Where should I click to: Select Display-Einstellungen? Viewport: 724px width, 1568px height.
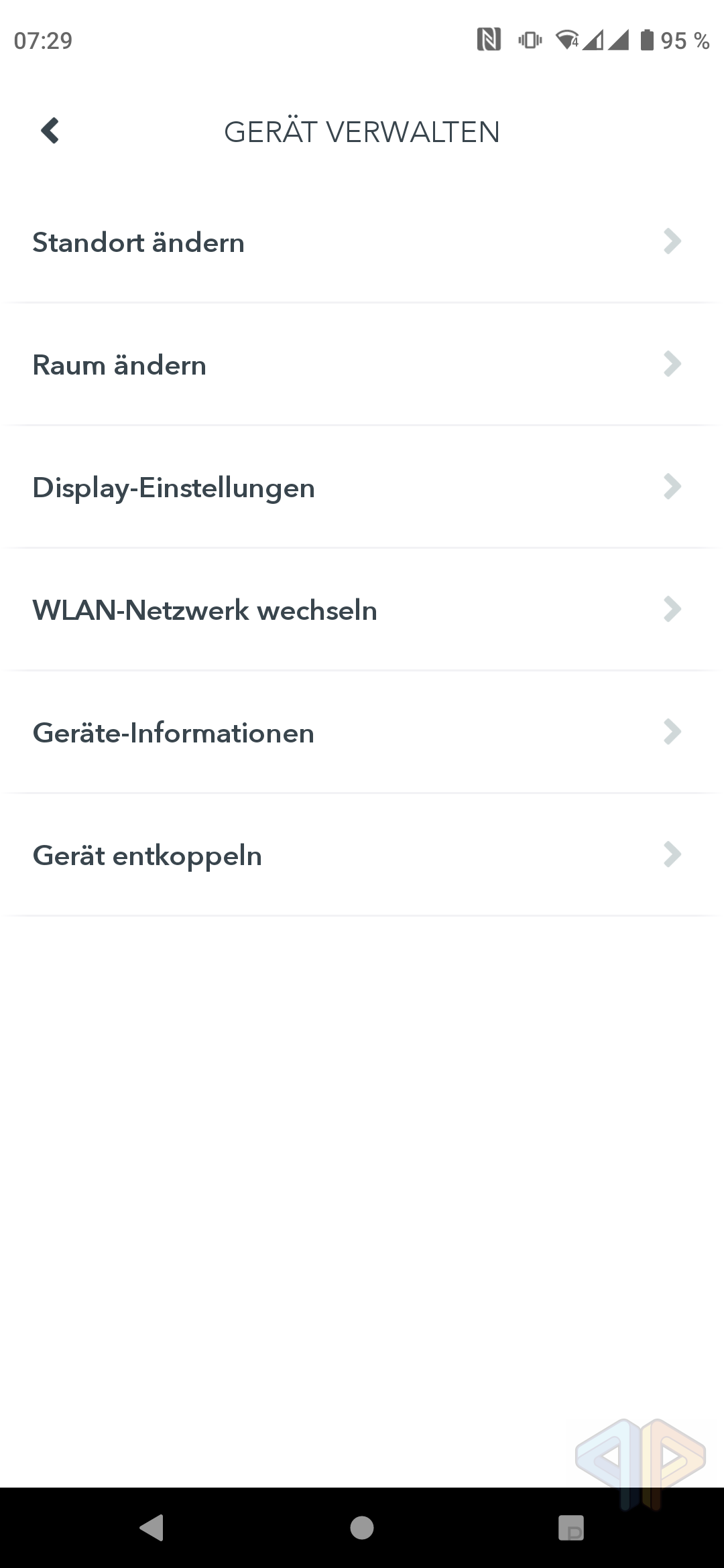pyautogui.click(x=362, y=488)
